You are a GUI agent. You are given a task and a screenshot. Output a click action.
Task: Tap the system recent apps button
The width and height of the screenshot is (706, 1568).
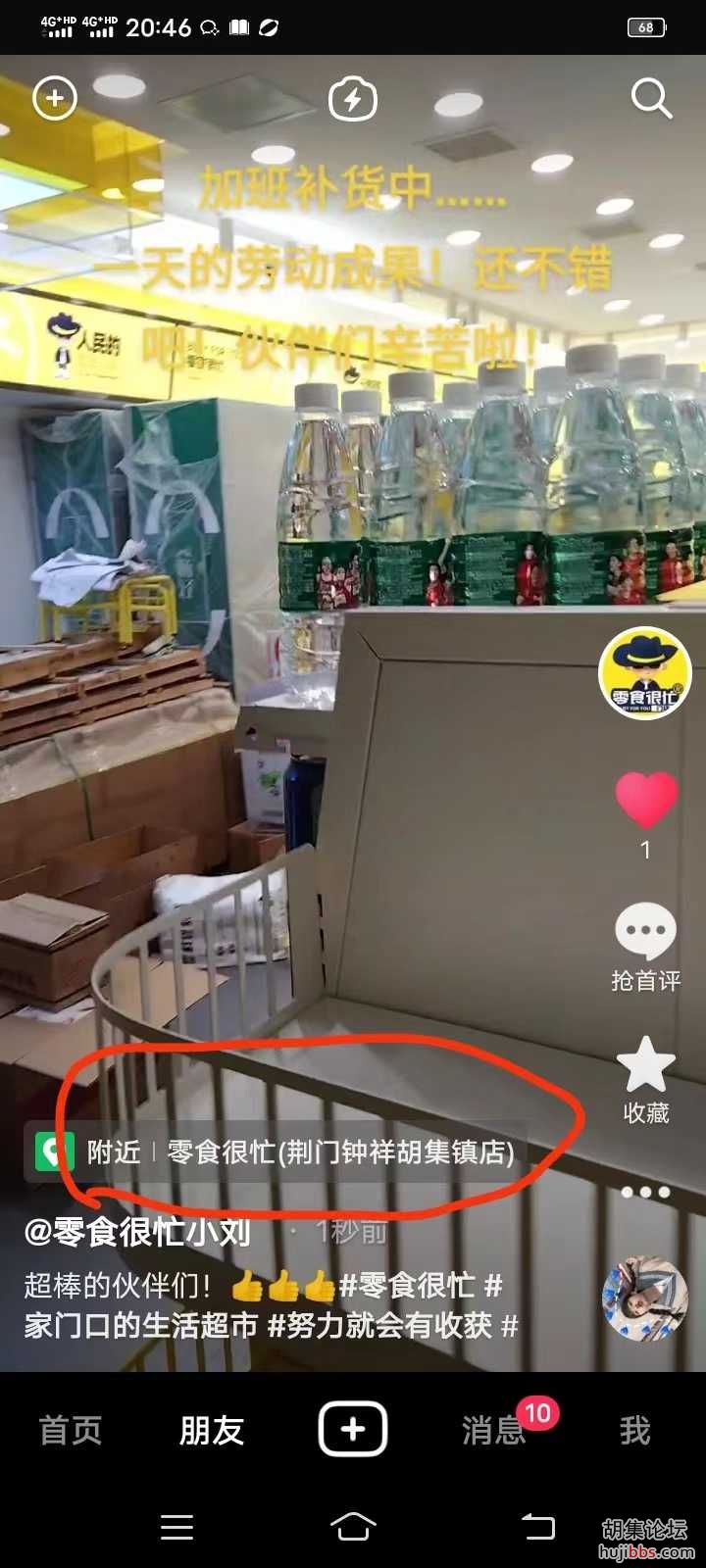[x=176, y=1526]
